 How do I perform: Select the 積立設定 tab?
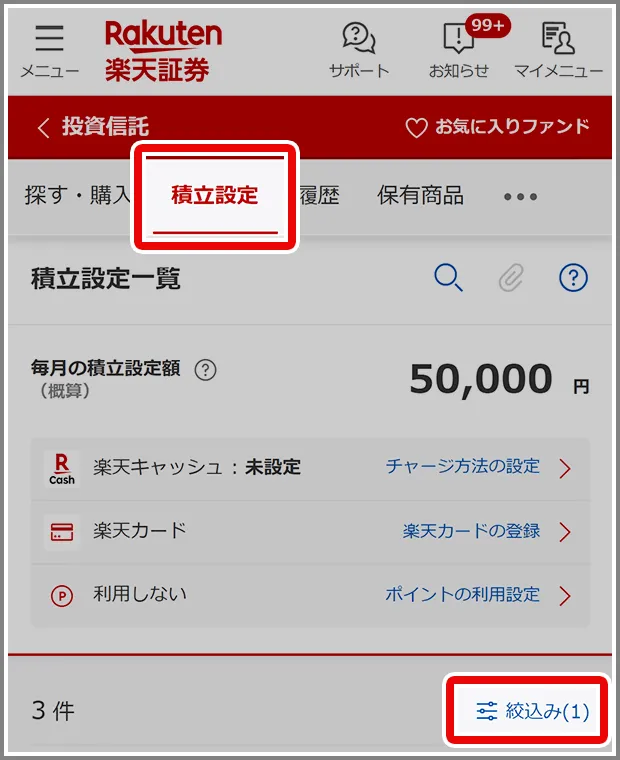tap(215, 196)
